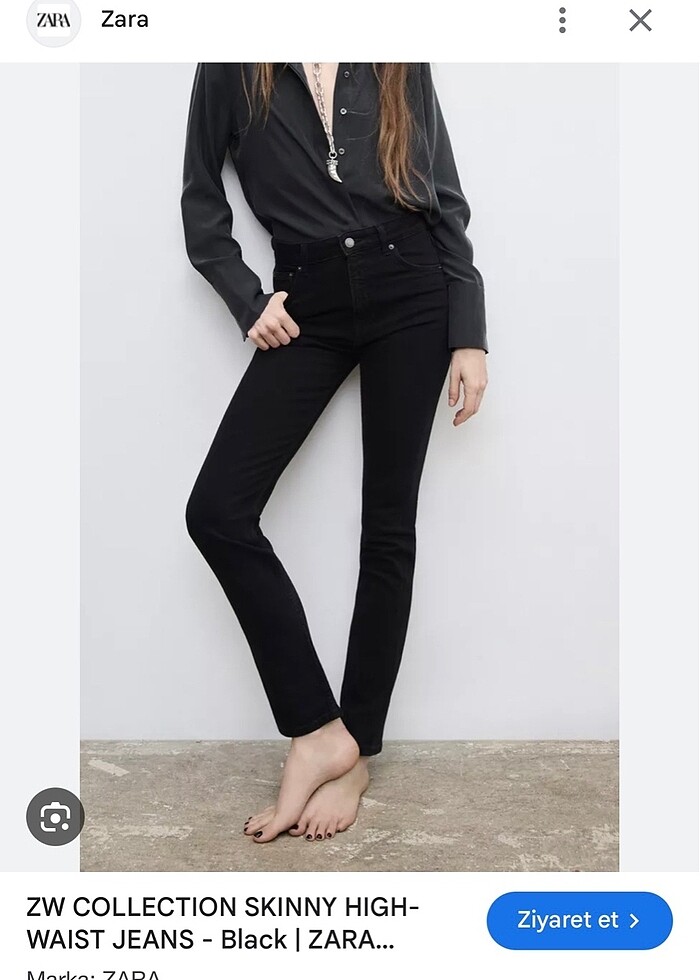This screenshot has width=700, height=980.
Task: Open the three-dot overflow menu
Action: click(563, 21)
